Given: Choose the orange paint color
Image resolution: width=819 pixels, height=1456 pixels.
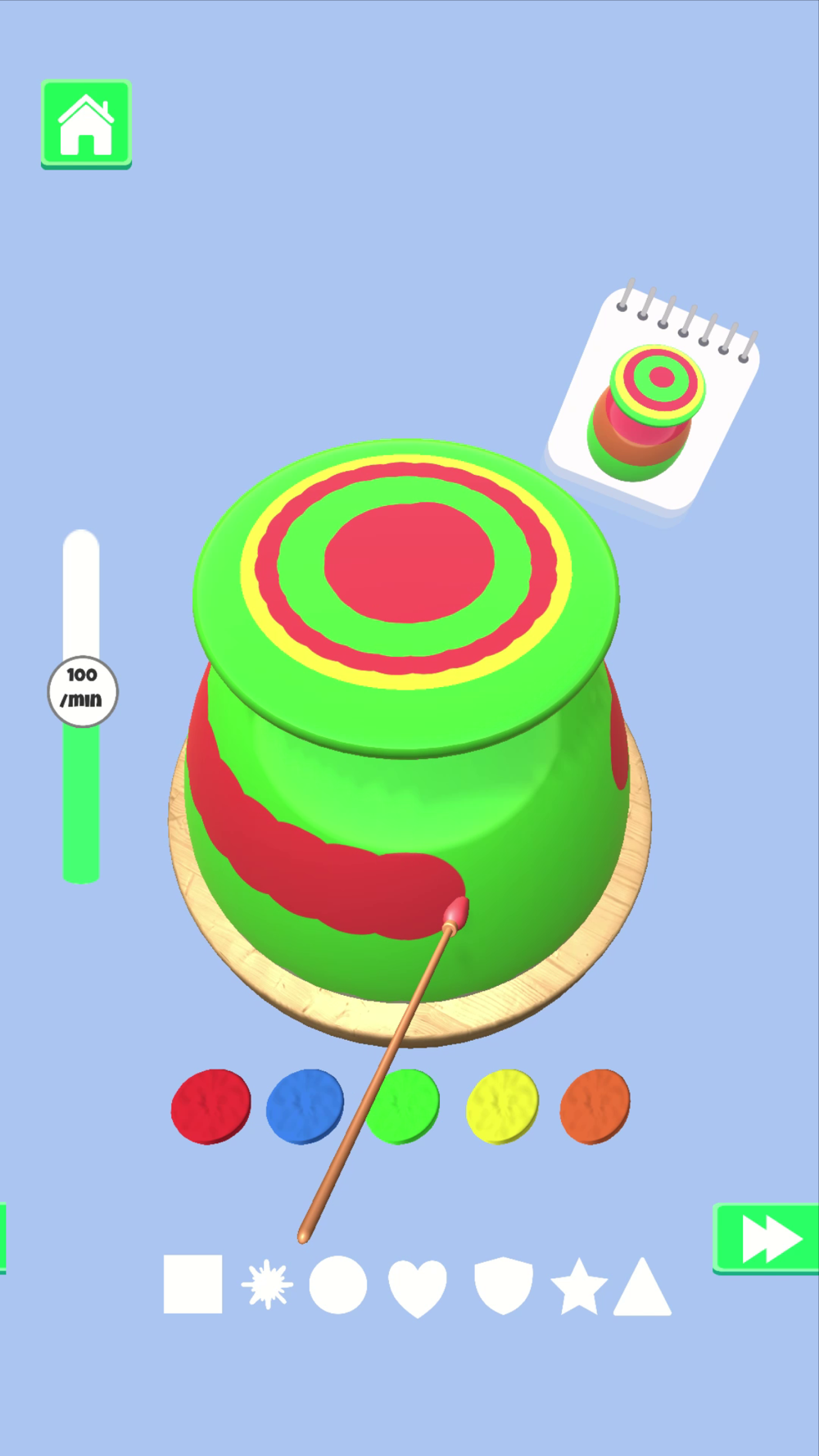Looking at the screenshot, I should (x=595, y=1106).
